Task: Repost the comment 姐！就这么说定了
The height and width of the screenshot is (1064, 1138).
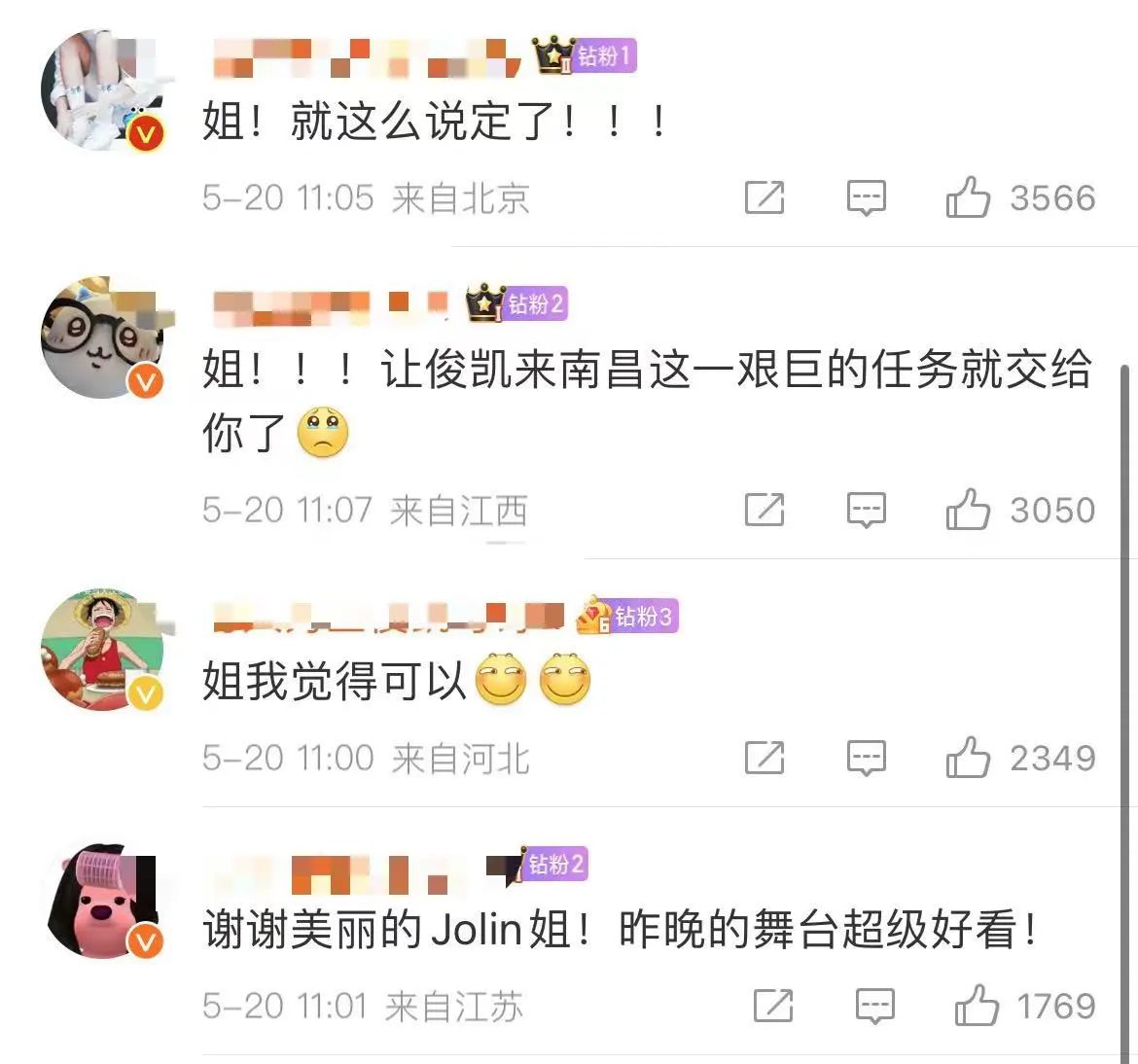Action: tap(765, 197)
